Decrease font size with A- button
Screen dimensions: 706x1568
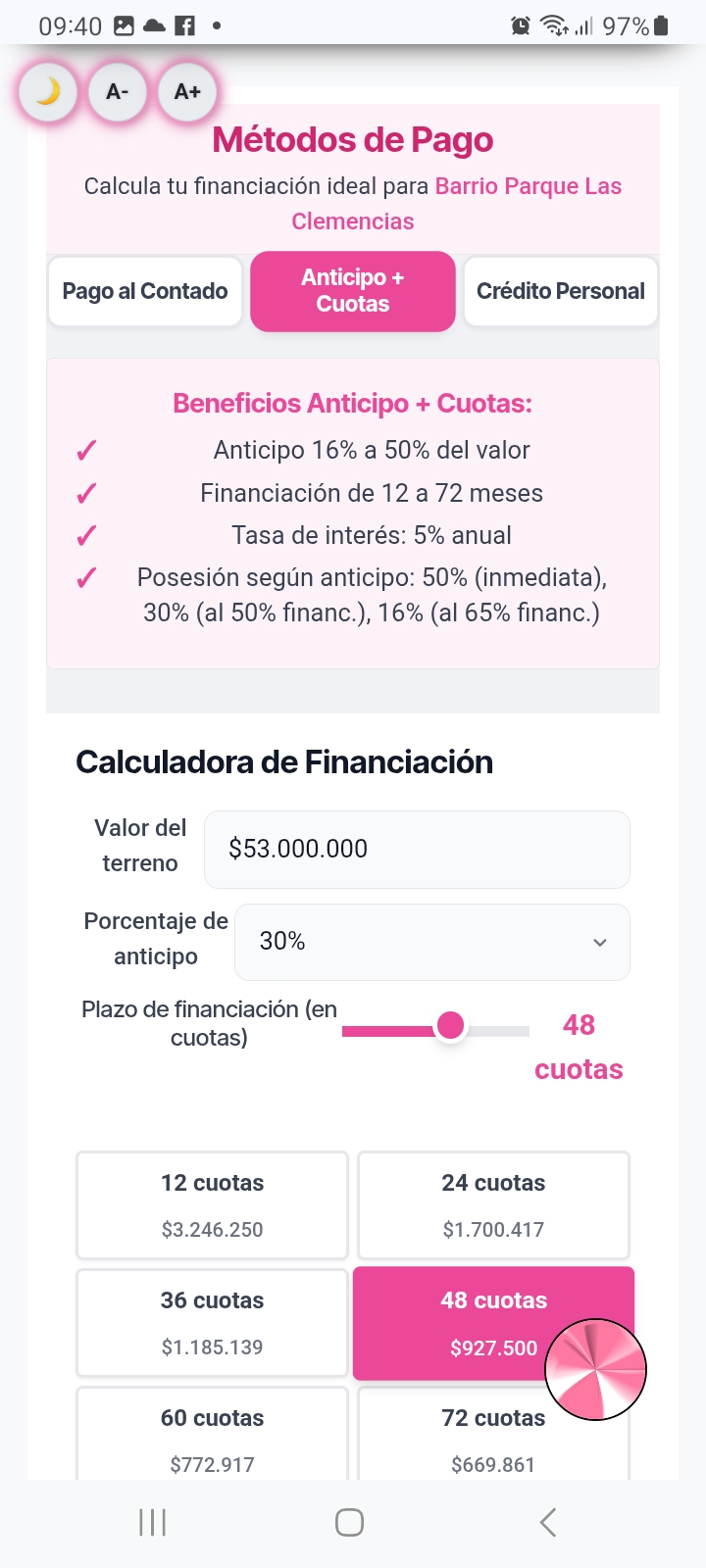pos(118,92)
